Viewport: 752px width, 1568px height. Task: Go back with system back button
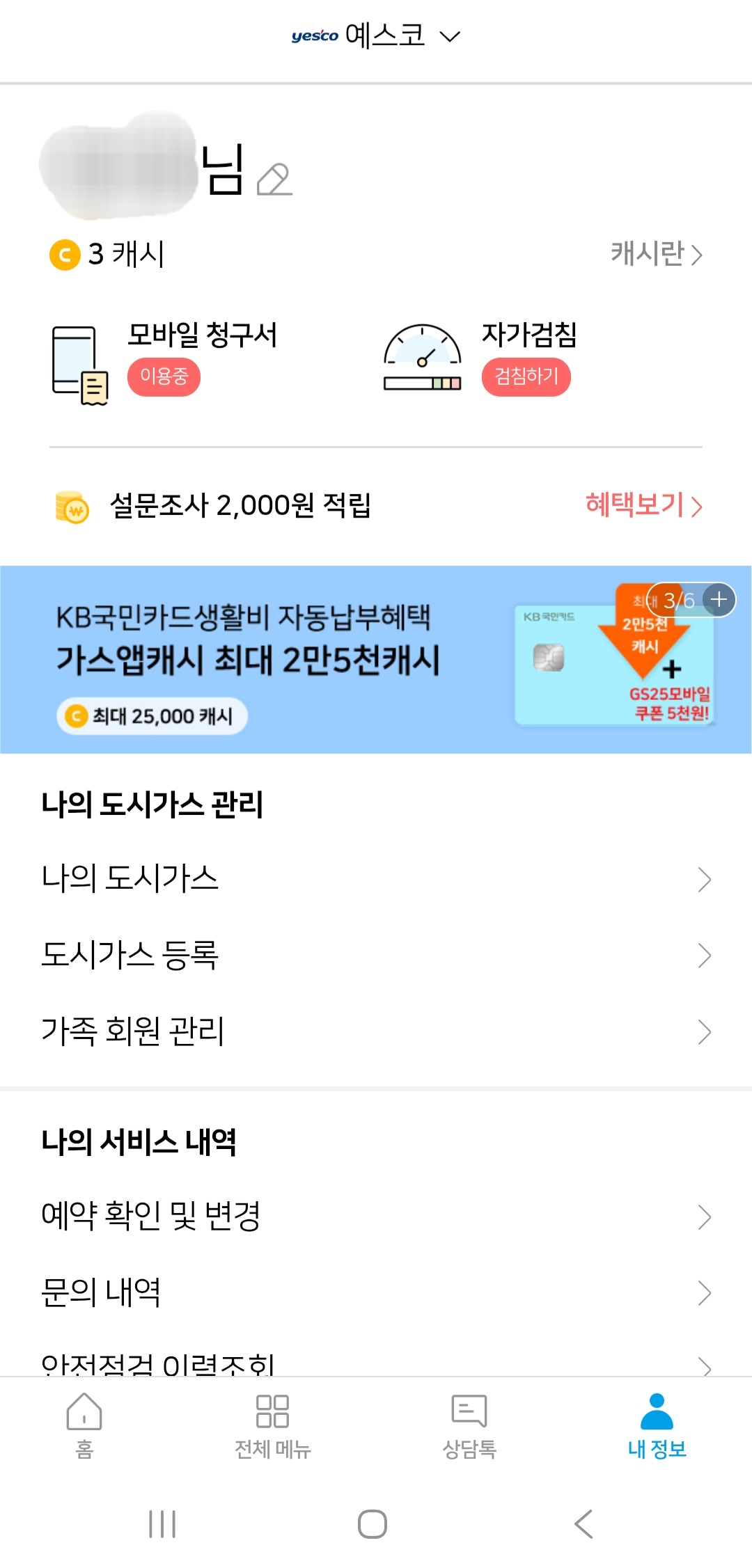click(x=583, y=1524)
